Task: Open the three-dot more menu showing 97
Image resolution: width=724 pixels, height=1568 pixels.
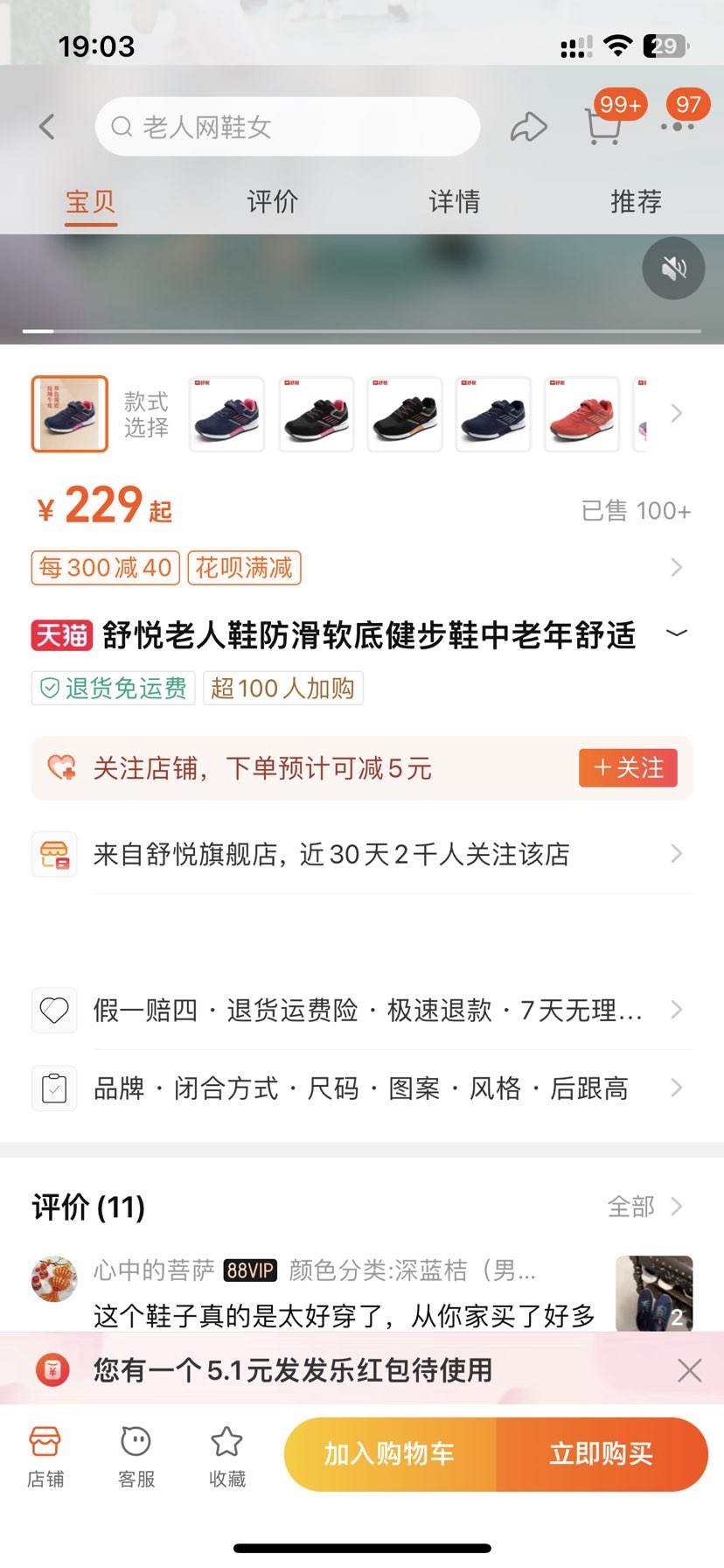Action: (676, 127)
